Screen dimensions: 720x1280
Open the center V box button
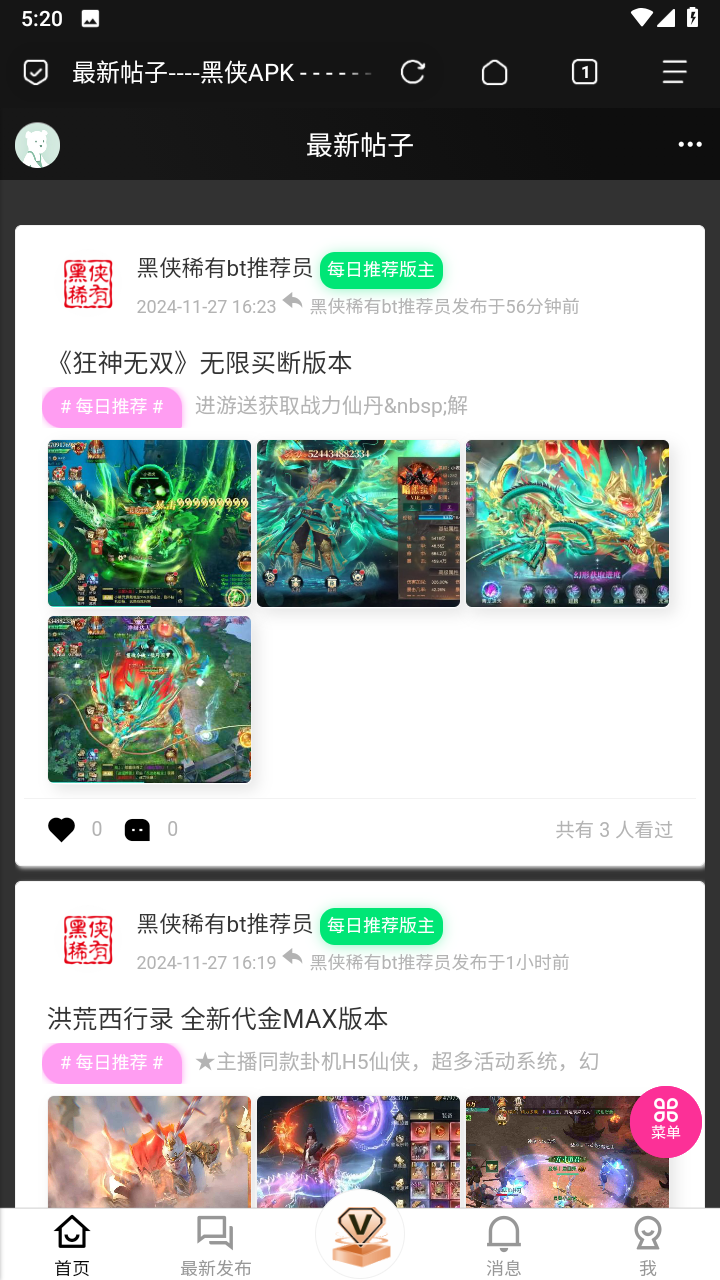point(360,1234)
